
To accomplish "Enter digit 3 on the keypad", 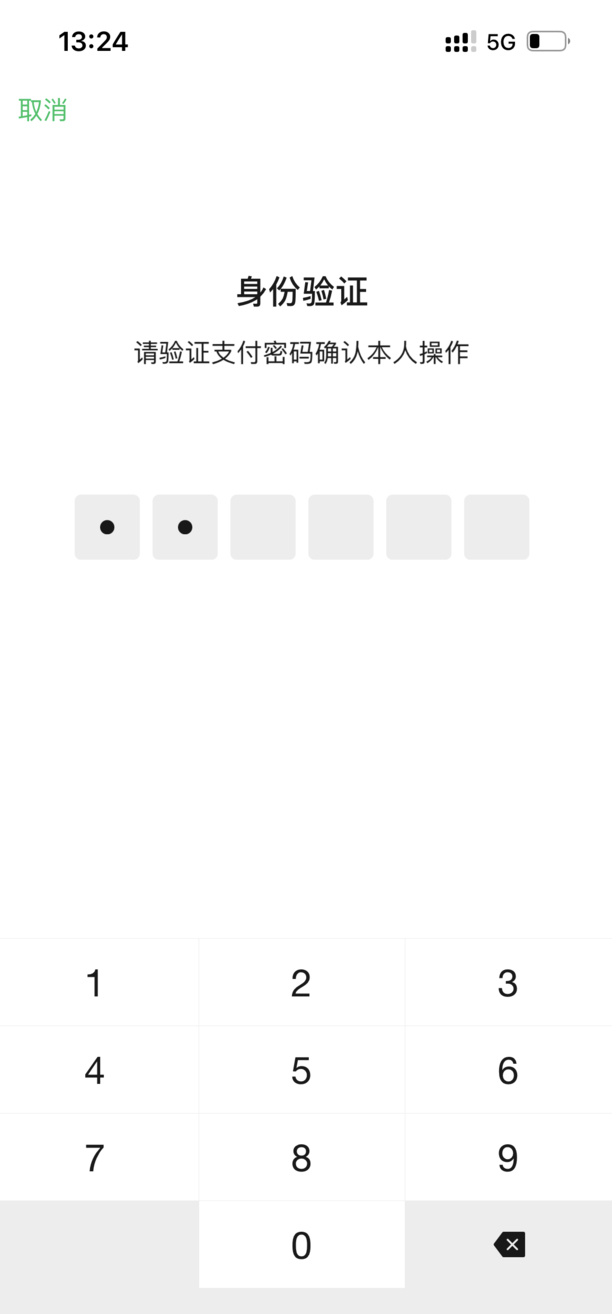I will tap(508, 983).
